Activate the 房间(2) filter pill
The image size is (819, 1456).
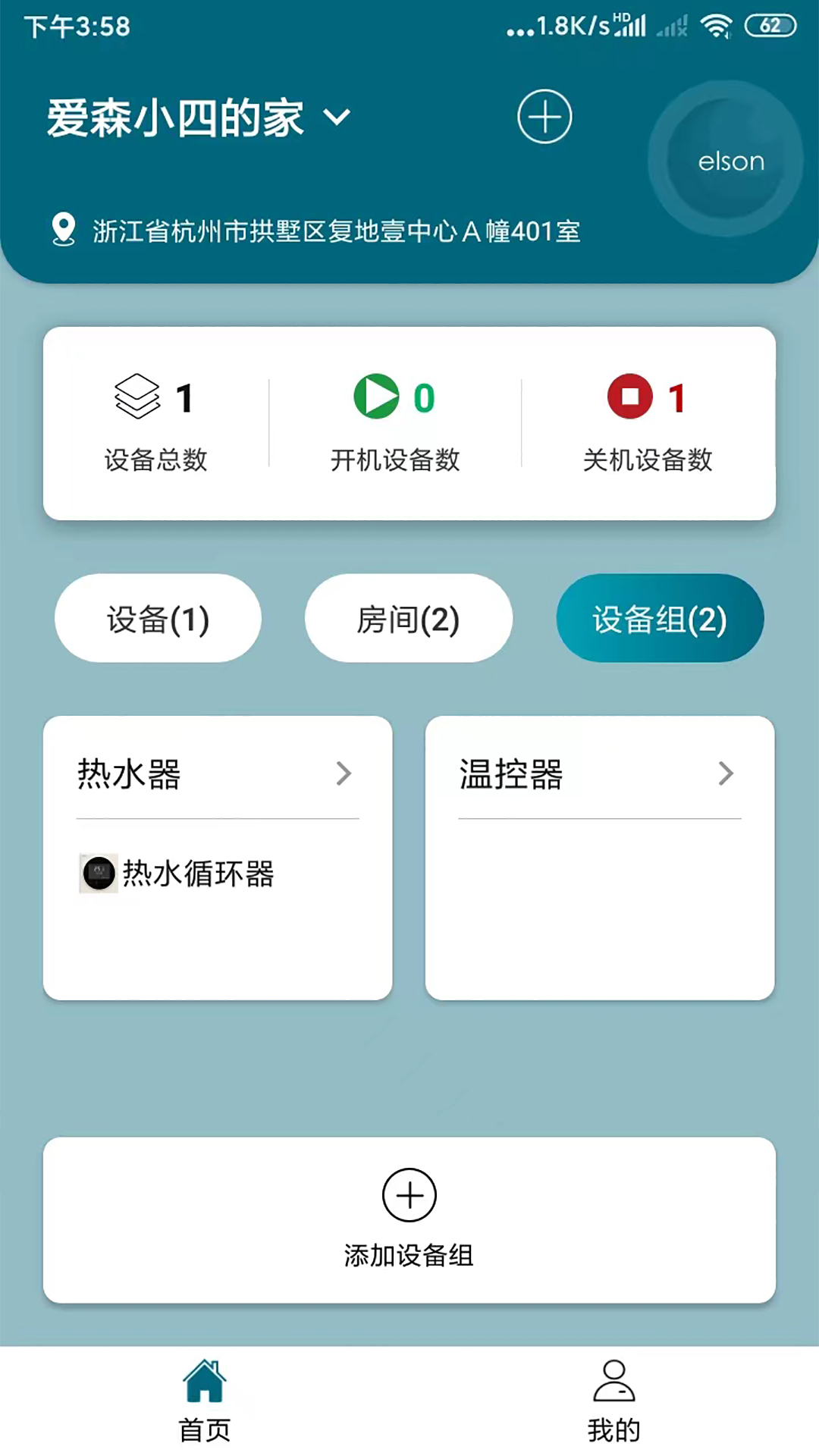click(409, 618)
